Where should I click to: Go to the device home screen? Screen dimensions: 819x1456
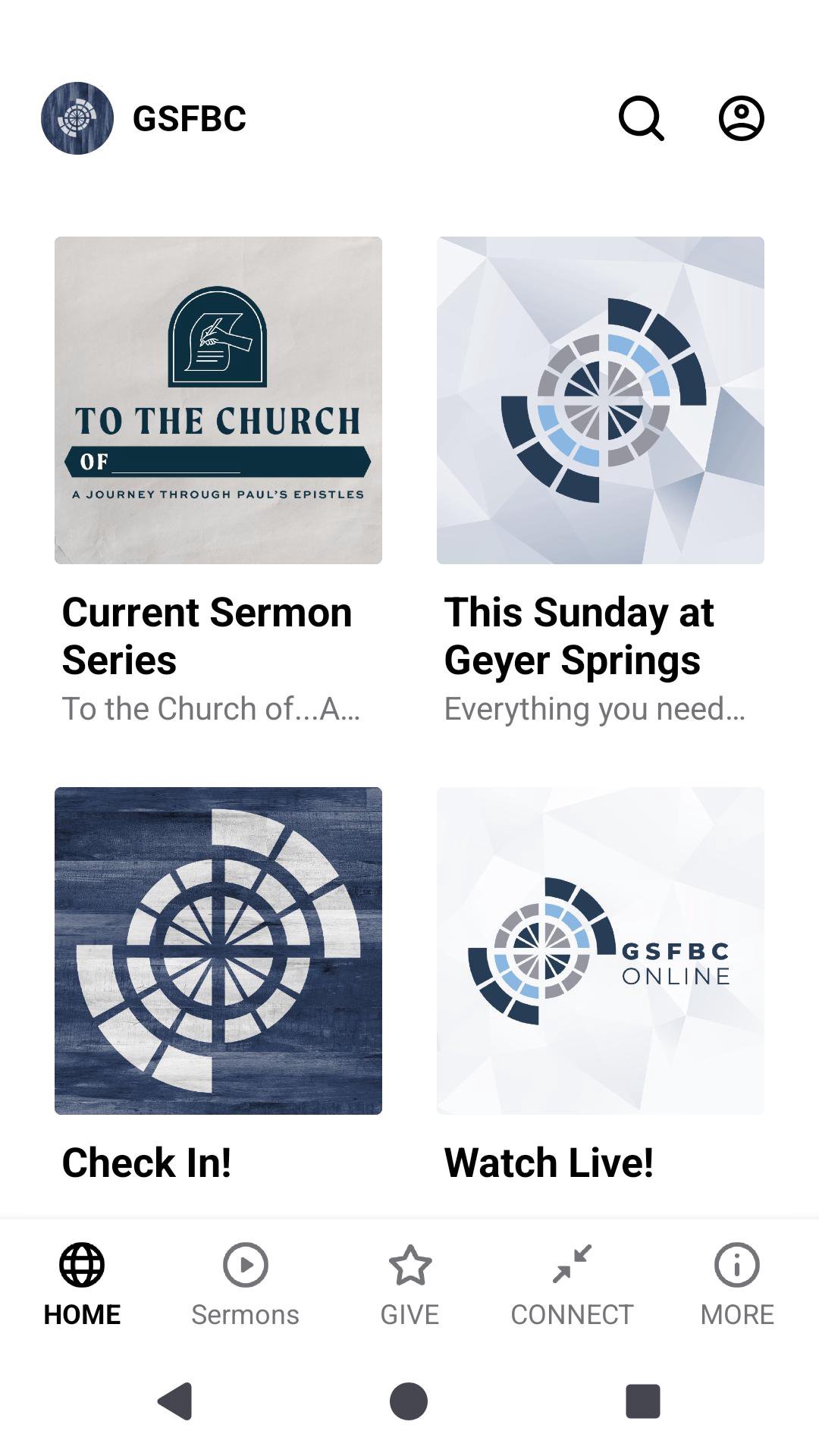pyautogui.click(x=409, y=1401)
